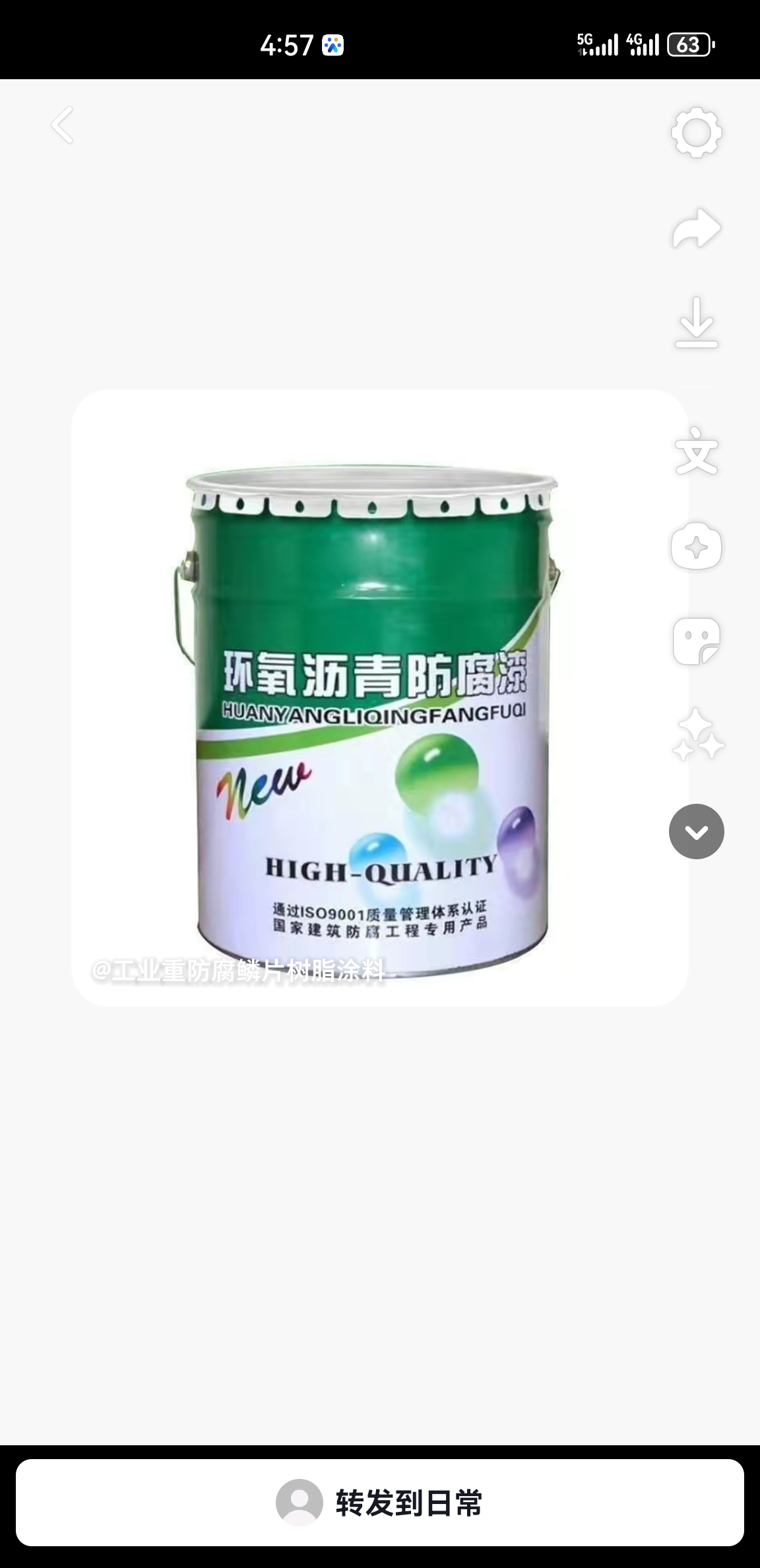Go back using the top-left arrow
The image size is (760, 1568).
pos(63,125)
